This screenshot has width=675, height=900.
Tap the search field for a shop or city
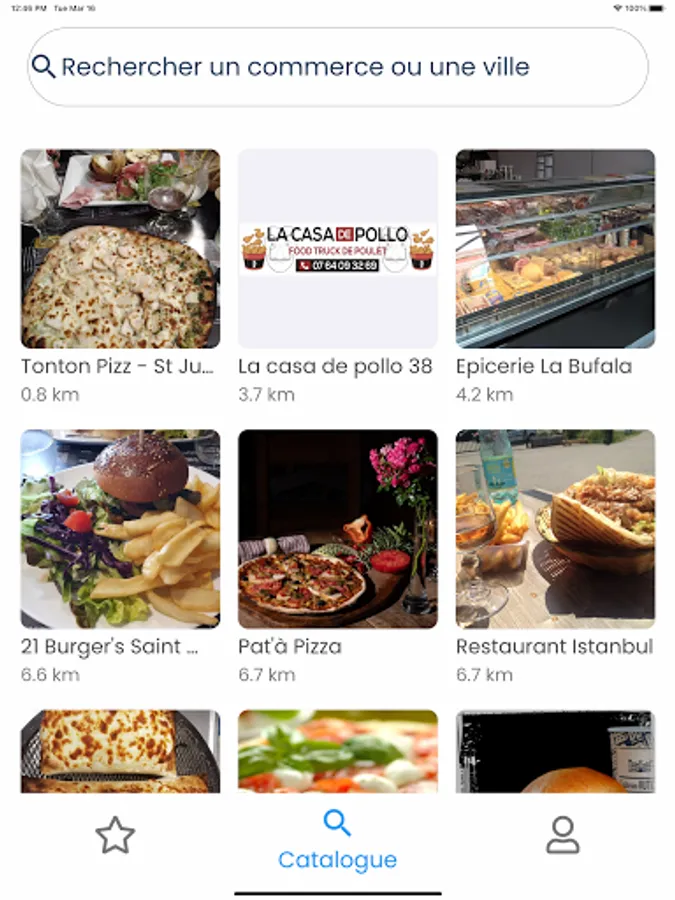click(x=337, y=67)
